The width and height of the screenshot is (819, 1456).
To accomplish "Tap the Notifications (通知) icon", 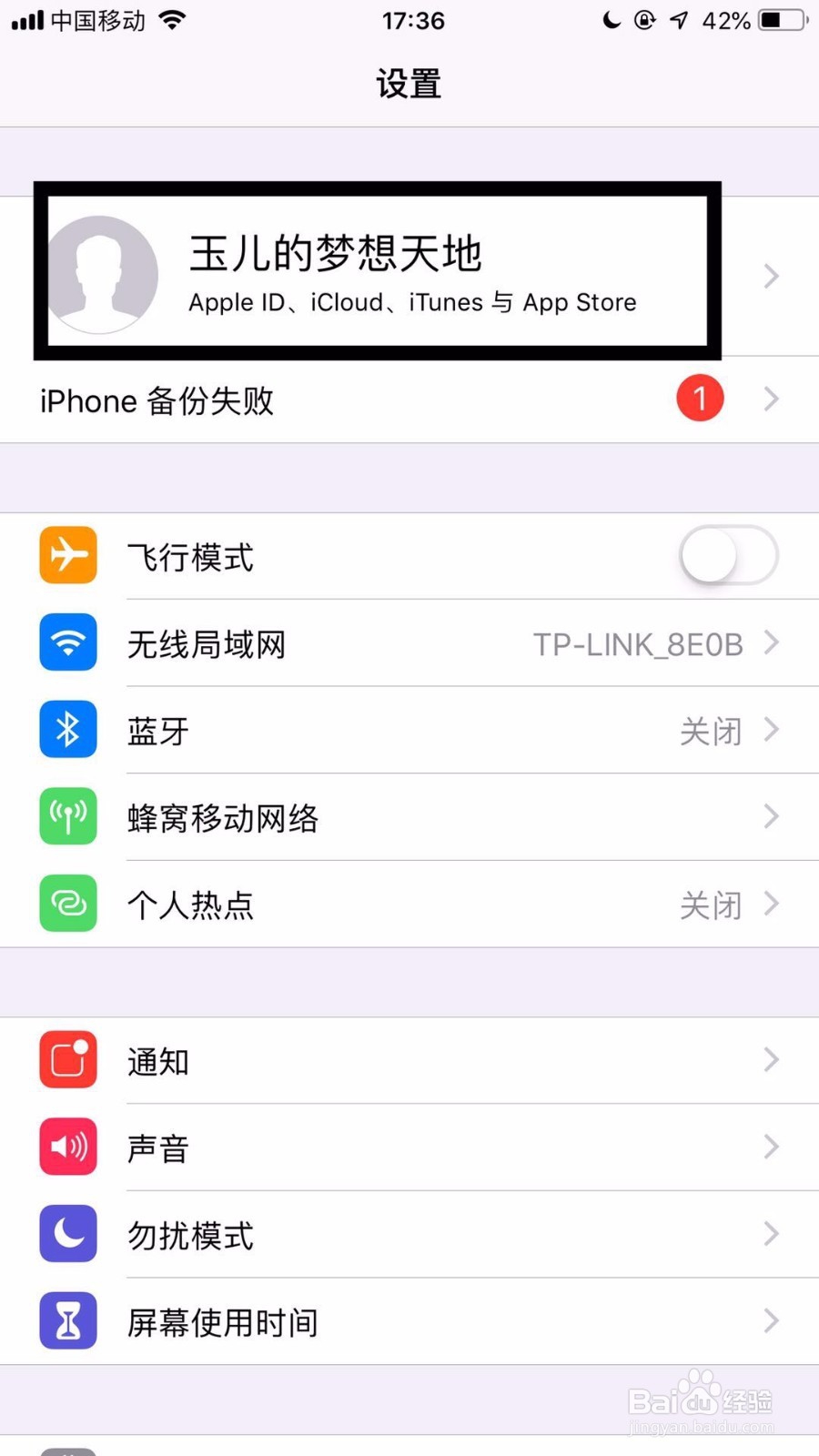I will pos(67,1059).
